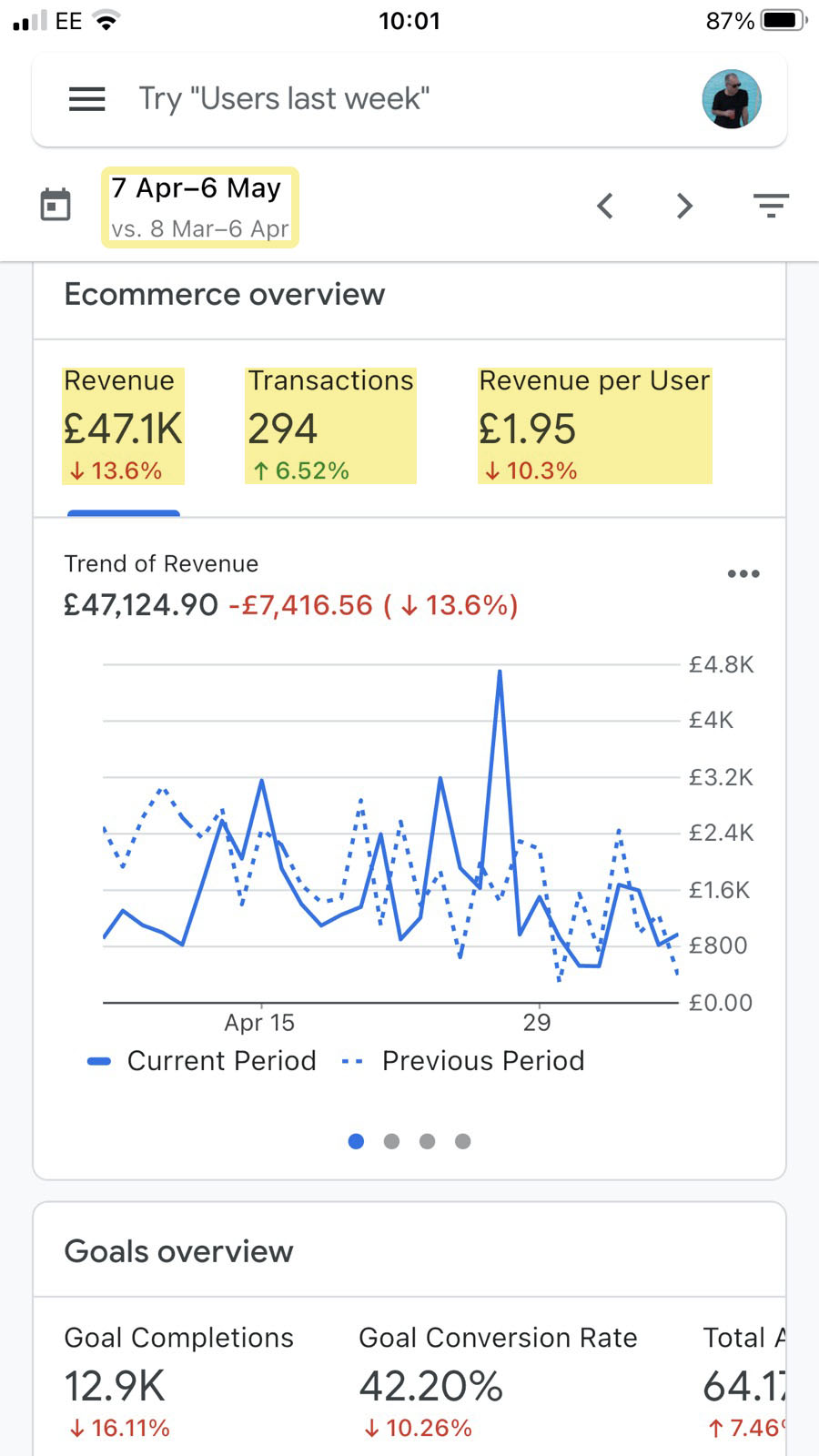This screenshot has height=1456, width=819.
Task: Toggle Current Period line visibility in legend
Action: coord(202,1060)
